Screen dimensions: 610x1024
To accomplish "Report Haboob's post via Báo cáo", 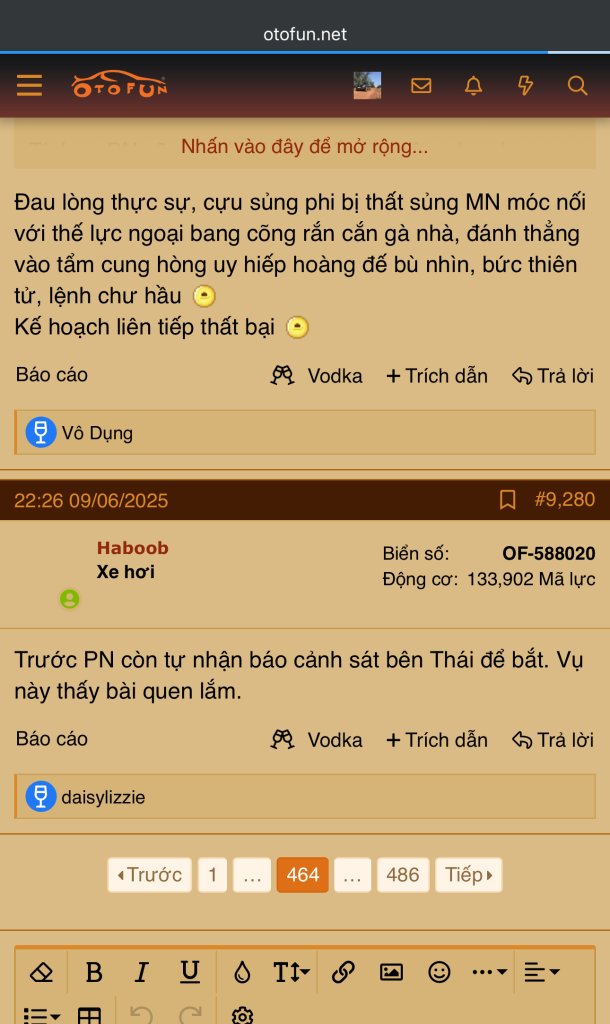I will [52, 739].
